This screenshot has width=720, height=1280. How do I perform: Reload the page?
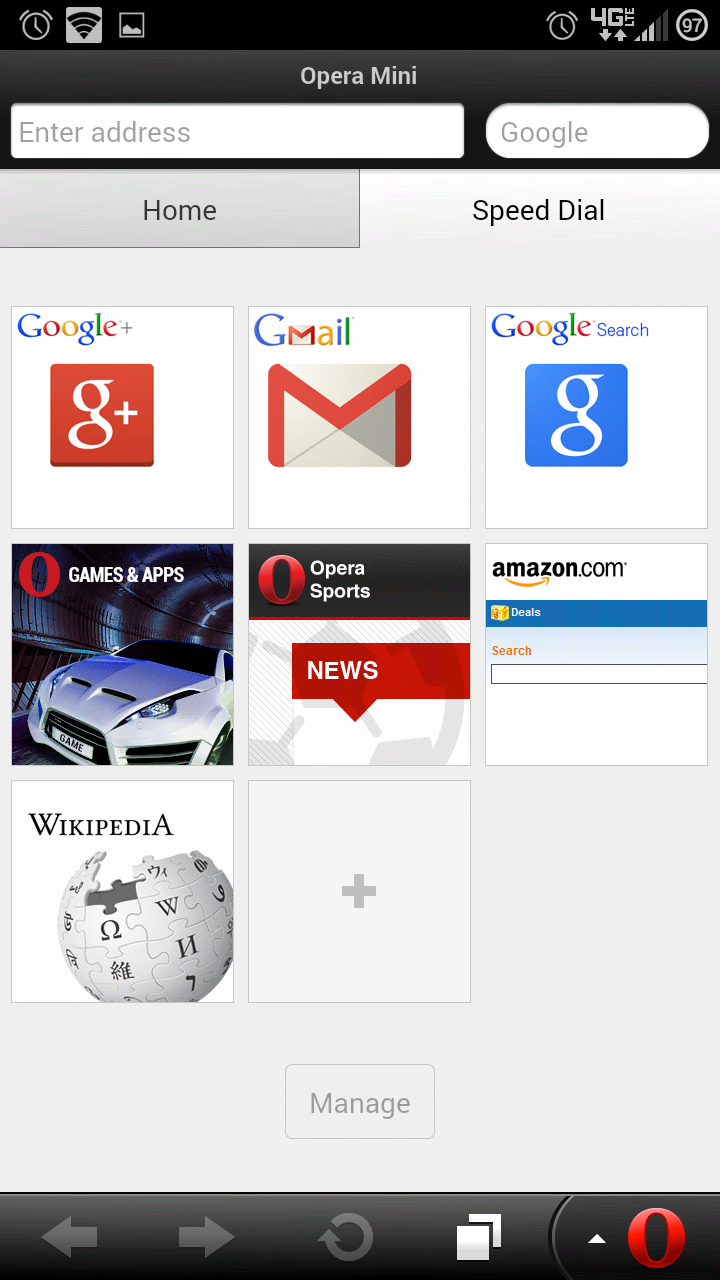pyautogui.click(x=345, y=1238)
